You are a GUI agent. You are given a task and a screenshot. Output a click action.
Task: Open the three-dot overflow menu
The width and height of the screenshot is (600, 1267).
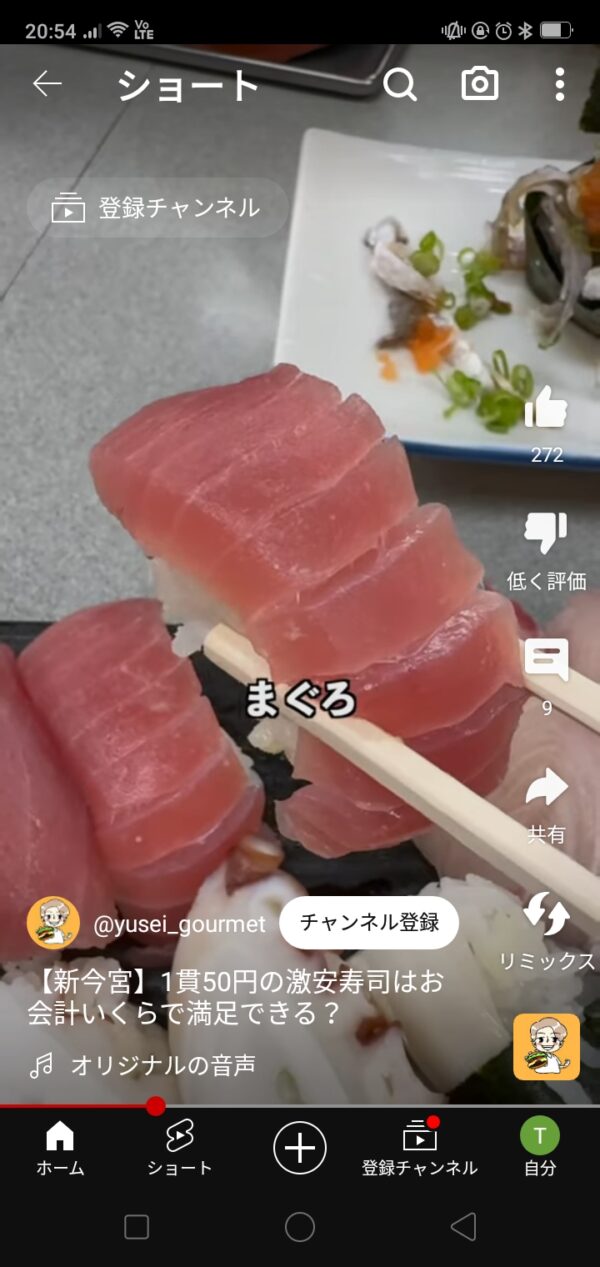560,85
